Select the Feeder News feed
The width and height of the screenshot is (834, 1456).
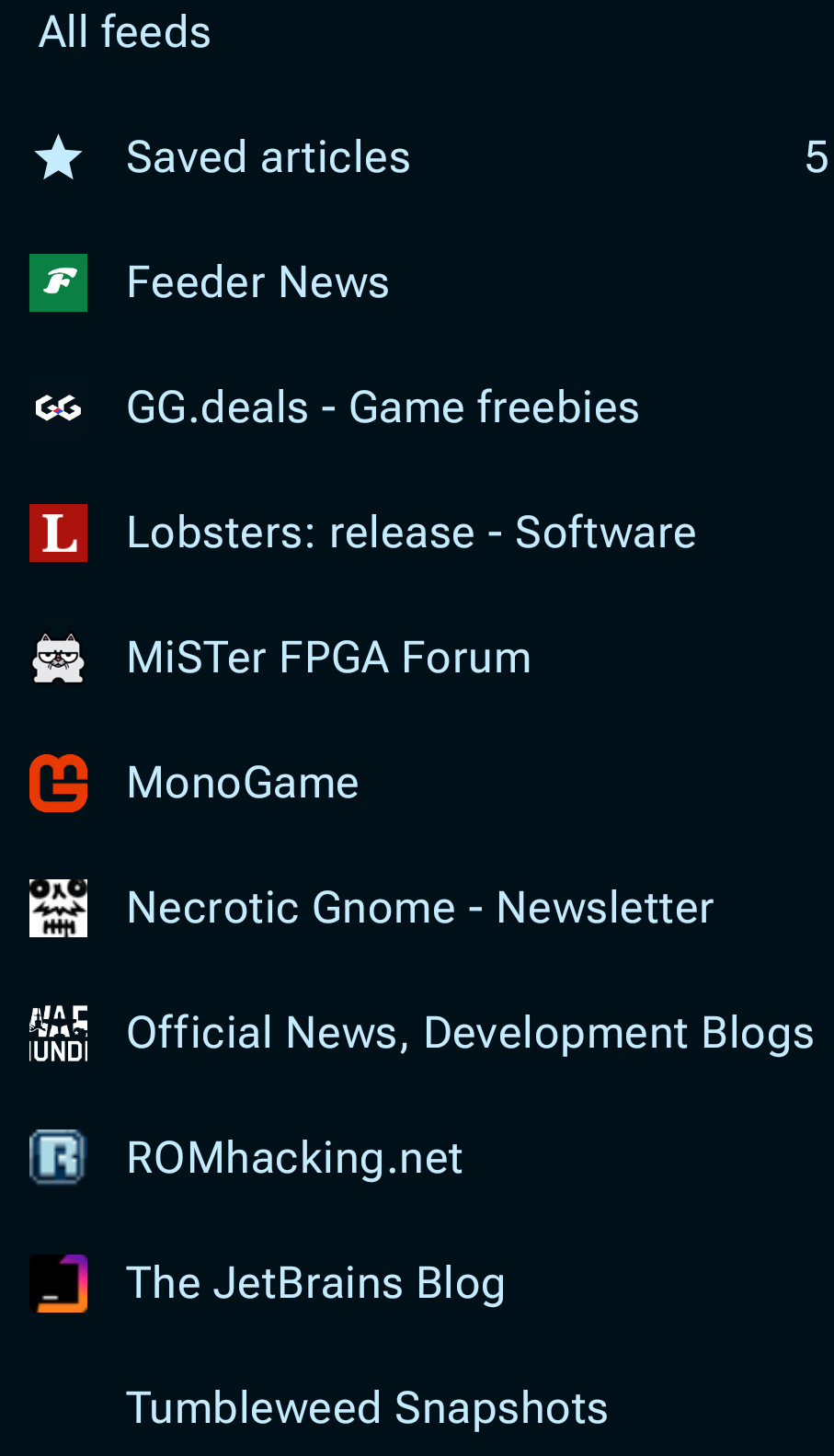[x=417, y=282]
